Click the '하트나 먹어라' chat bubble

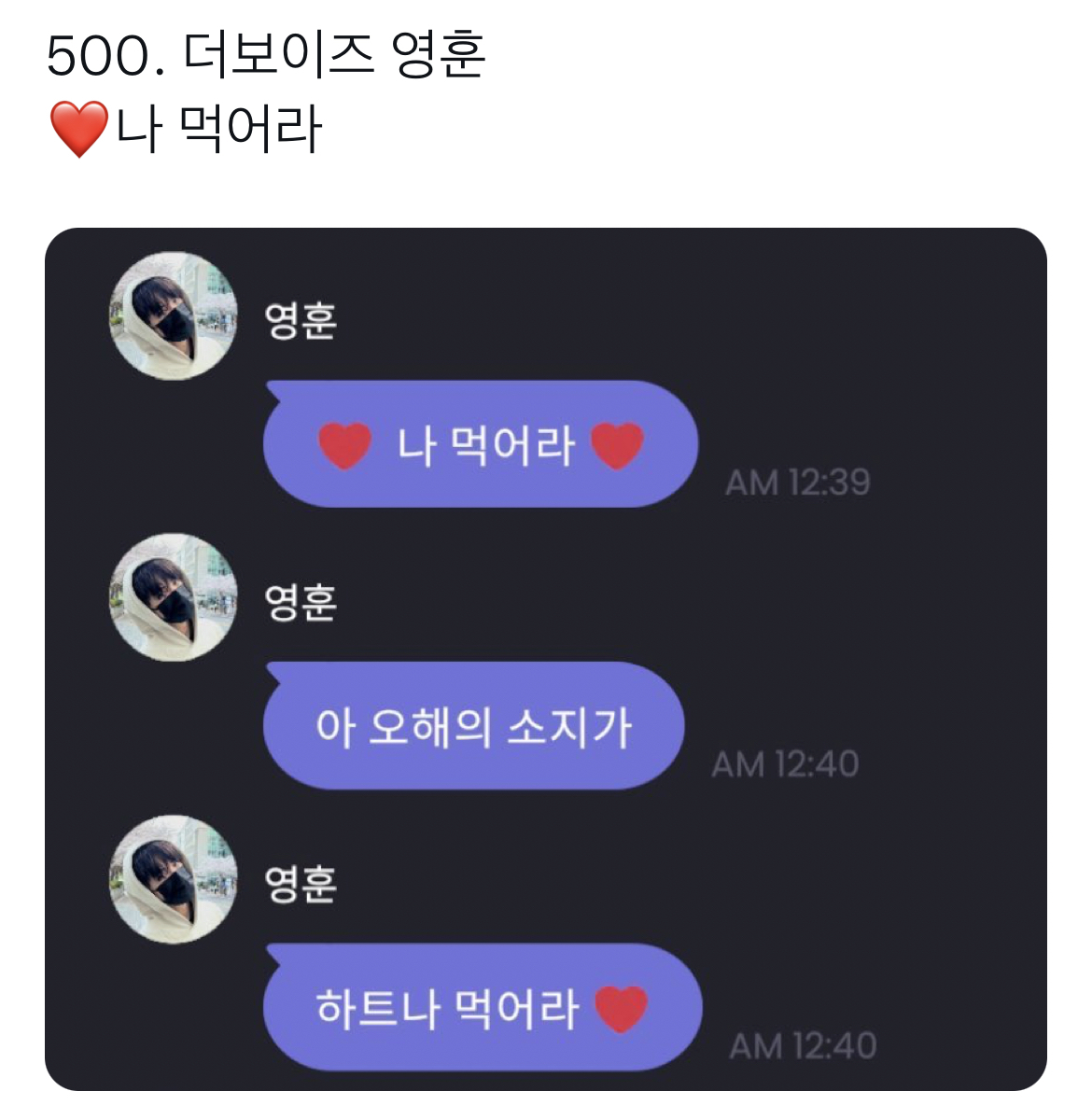tap(481, 1006)
